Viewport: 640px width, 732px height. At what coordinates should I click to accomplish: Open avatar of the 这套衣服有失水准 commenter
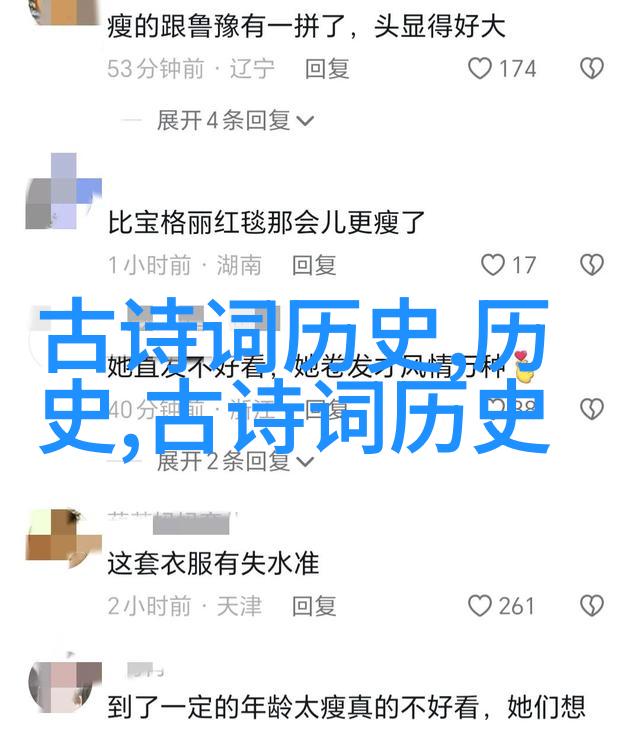pos(64,539)
